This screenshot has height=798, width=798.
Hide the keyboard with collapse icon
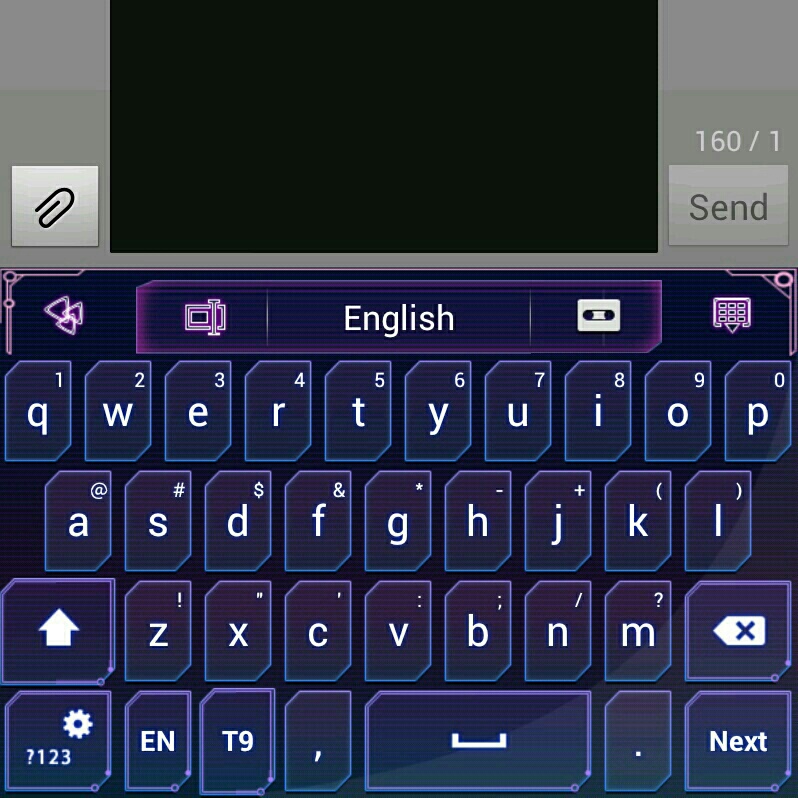732,315
